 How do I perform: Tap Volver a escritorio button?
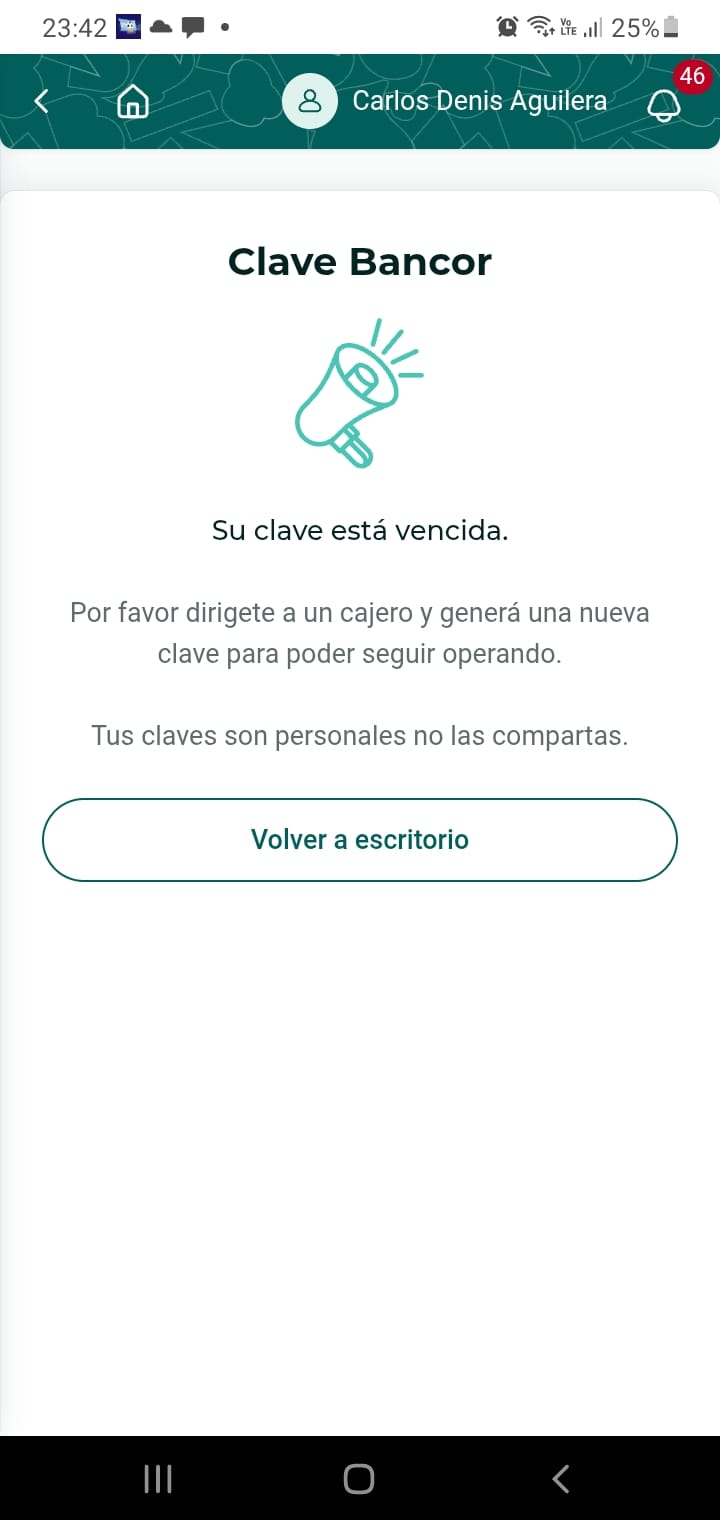[x=360, y=839]
